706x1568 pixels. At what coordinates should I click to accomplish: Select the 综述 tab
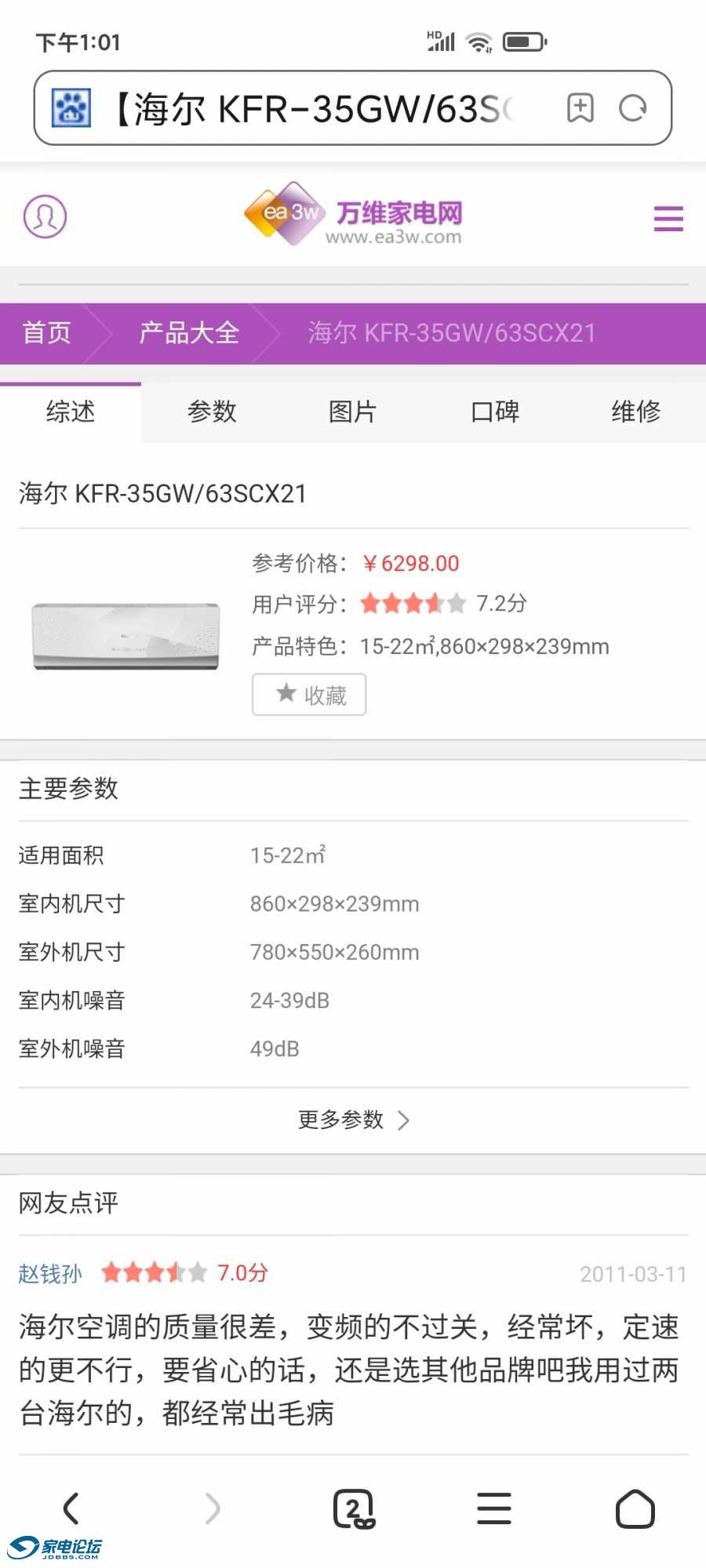(x=71, y=412)
